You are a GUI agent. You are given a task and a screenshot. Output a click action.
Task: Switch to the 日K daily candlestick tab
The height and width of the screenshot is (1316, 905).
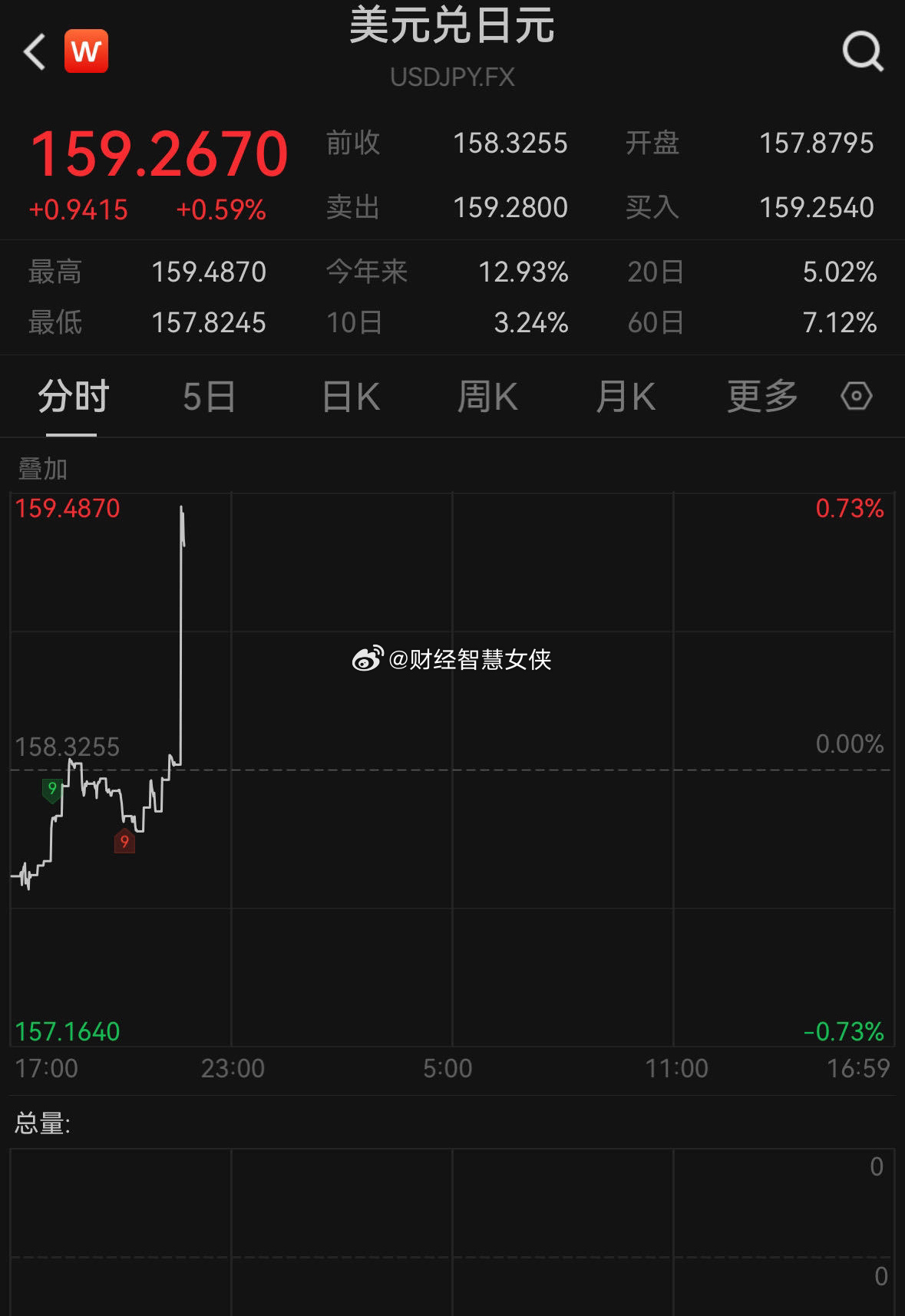tap(351, 397)
